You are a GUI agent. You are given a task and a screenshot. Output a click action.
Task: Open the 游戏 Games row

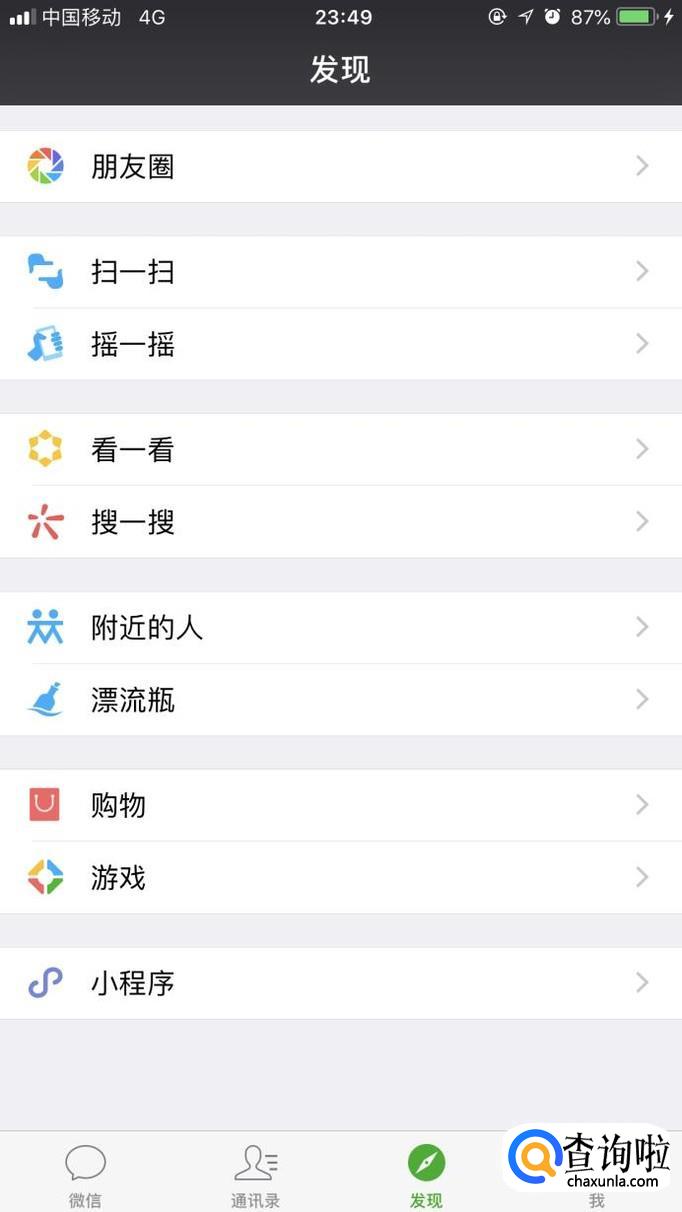point(340,878)
